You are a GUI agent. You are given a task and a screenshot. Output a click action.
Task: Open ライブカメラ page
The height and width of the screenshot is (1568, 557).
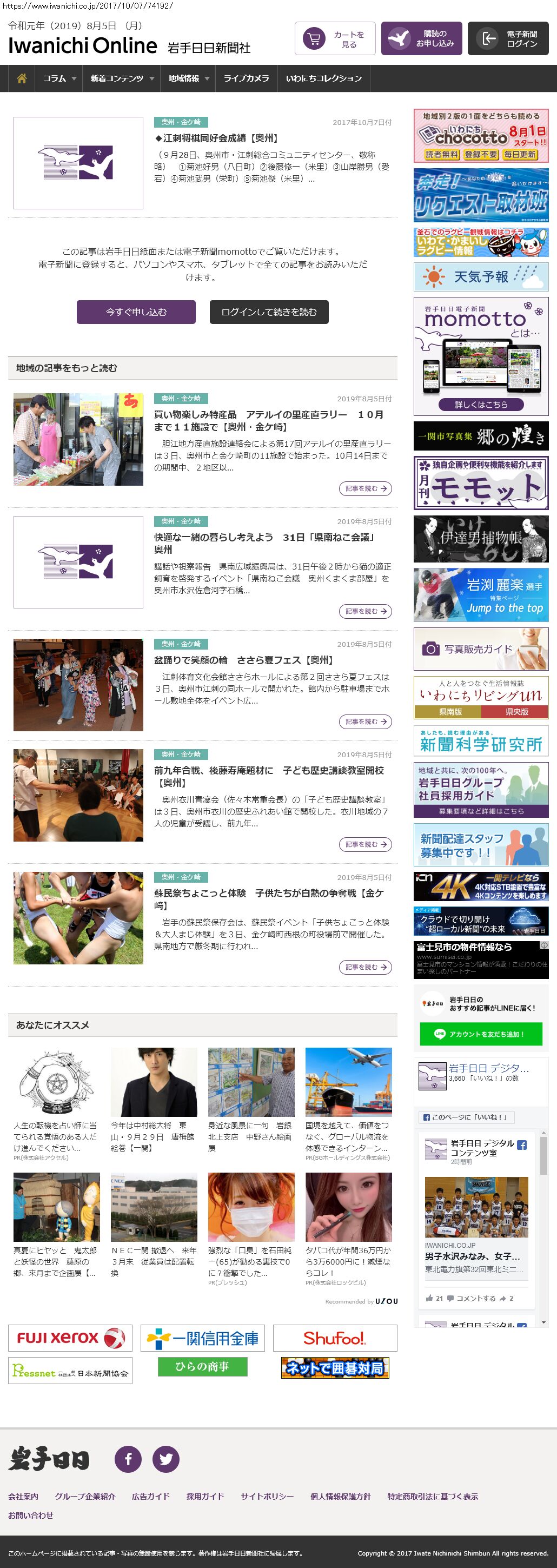pos(246,78)
